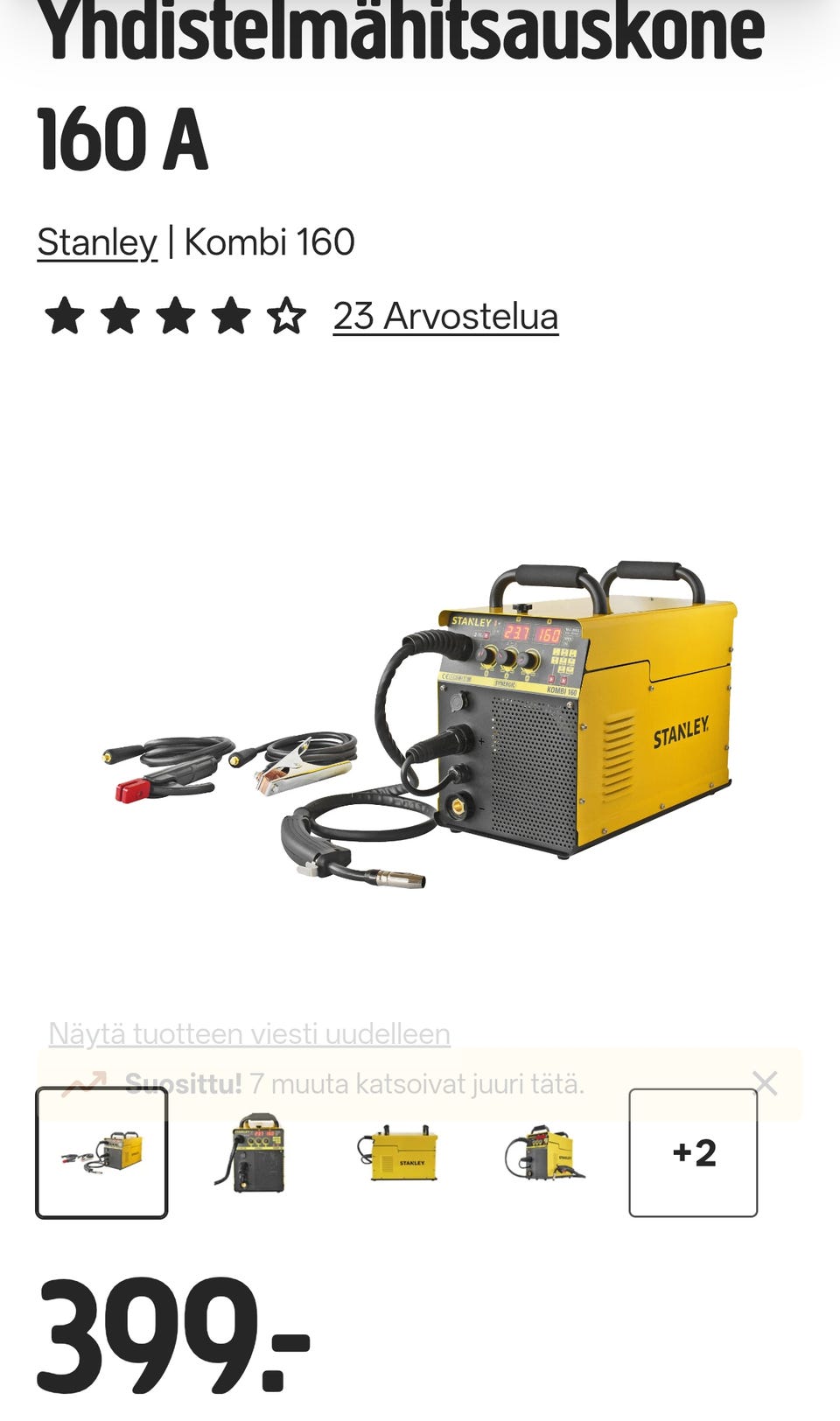Select the first thumbnail with welder and cables
840x1421 pixels.
101,1152
